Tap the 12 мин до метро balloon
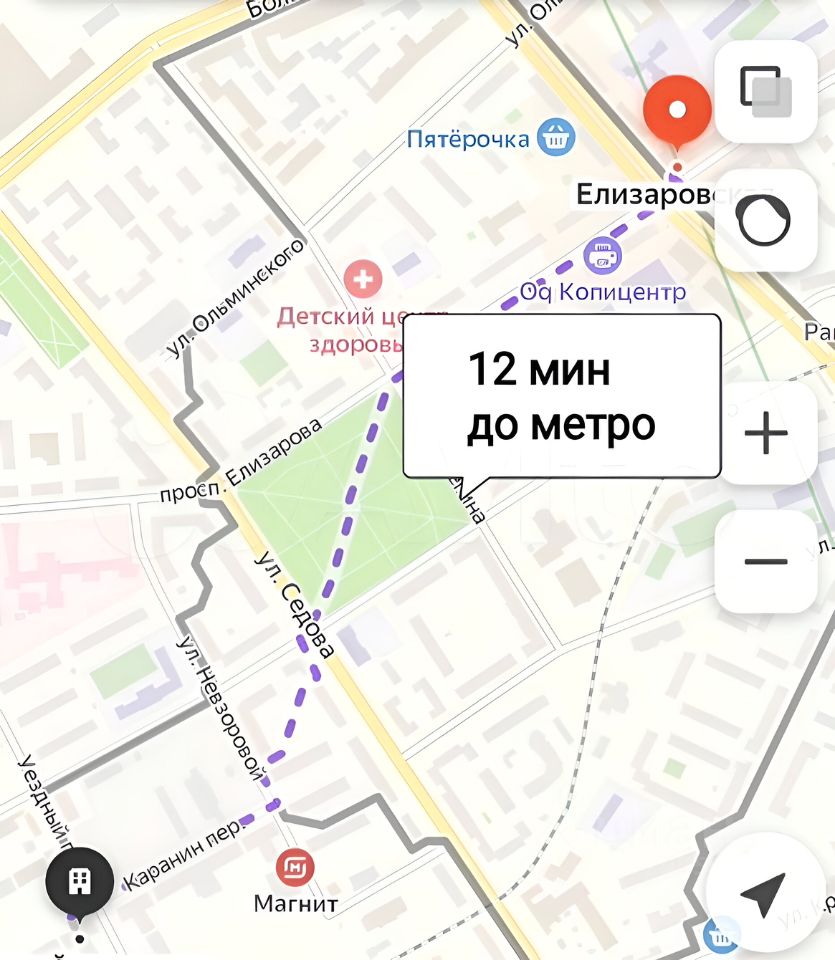This screenshot has height=960, width=835. [561, 397]
